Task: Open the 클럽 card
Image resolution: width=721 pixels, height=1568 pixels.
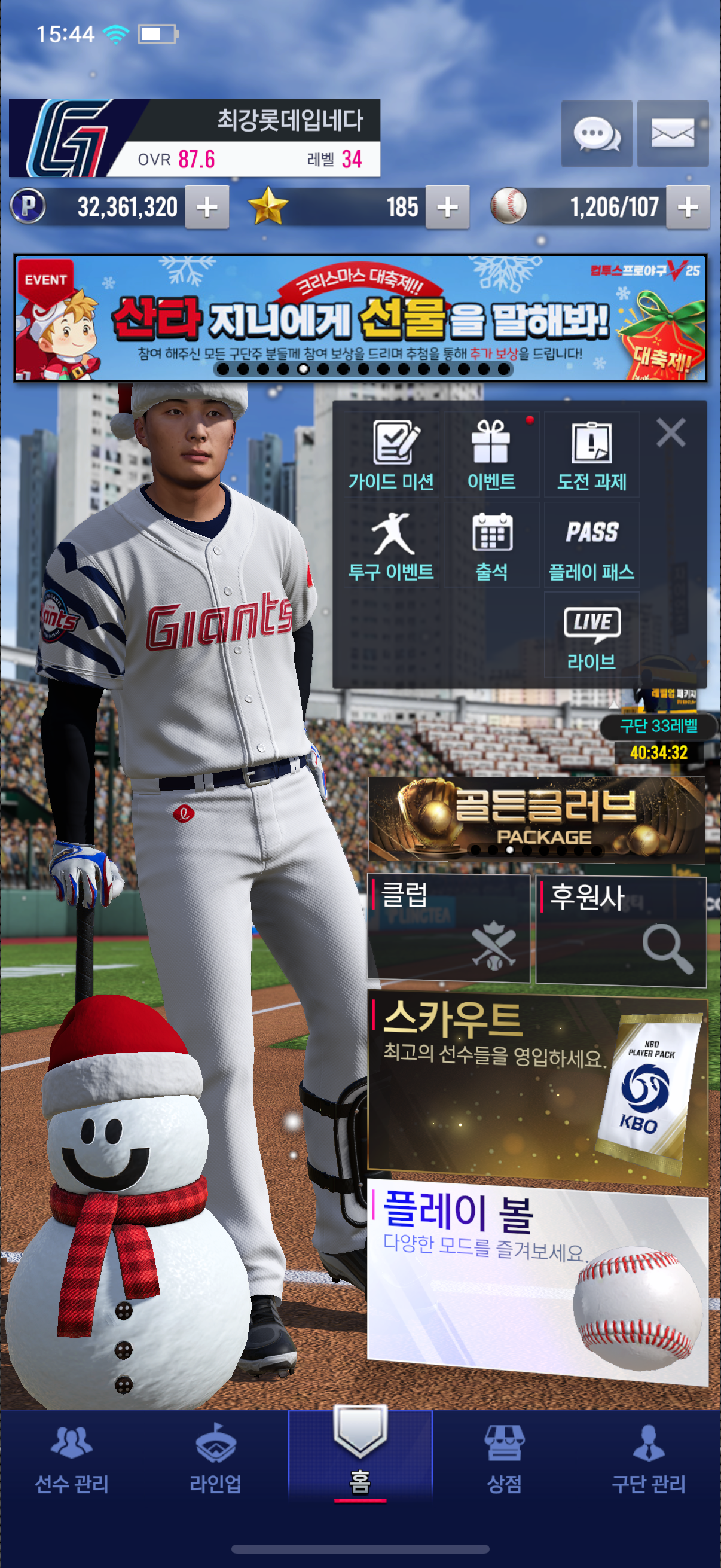Action: tap(448, 928)
